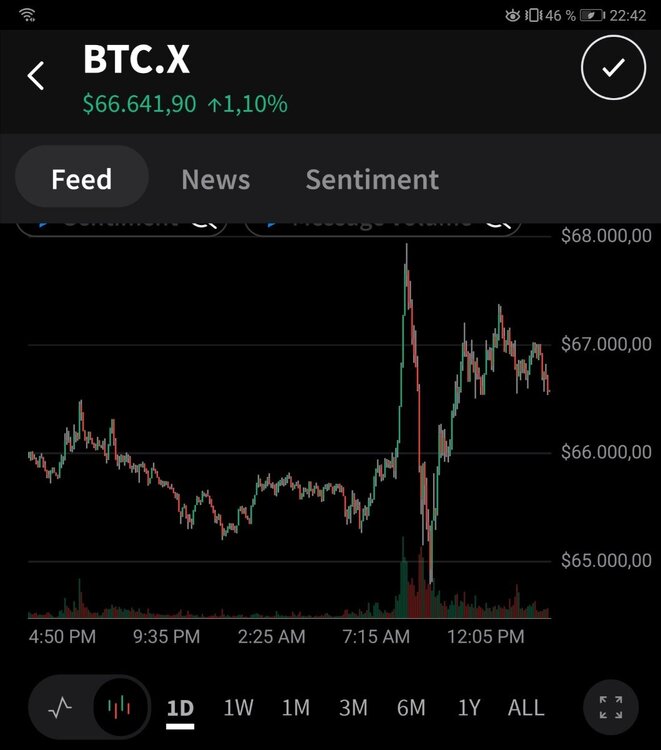The width and height of the screenshot is (661, 750).
Task: Switch to the Sentiment tab
Action: click(372, 179)
